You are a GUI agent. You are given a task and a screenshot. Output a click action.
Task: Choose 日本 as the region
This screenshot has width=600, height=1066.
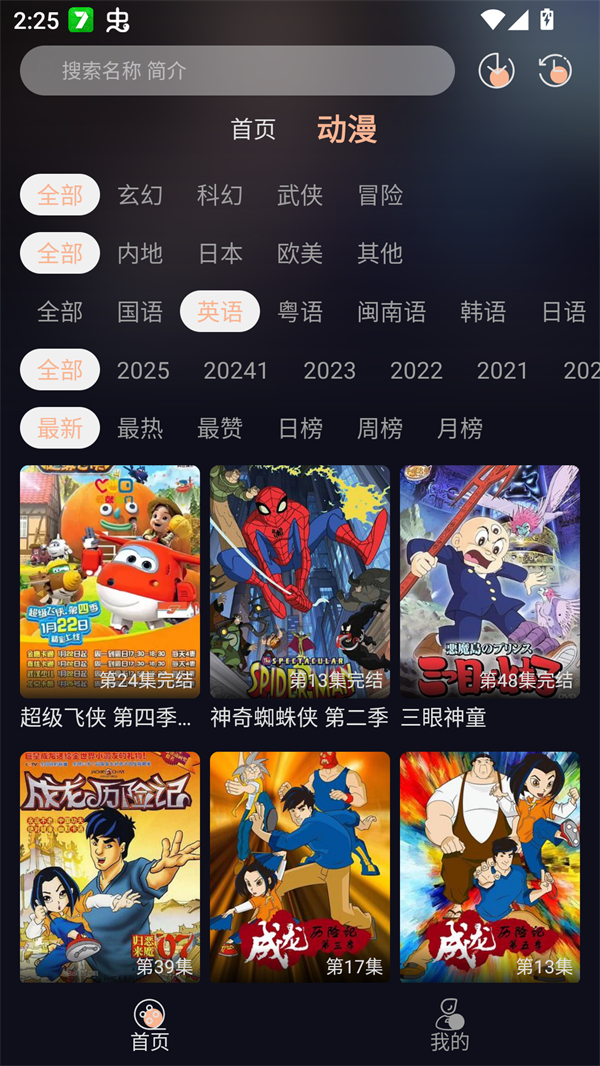coord(220,253)
